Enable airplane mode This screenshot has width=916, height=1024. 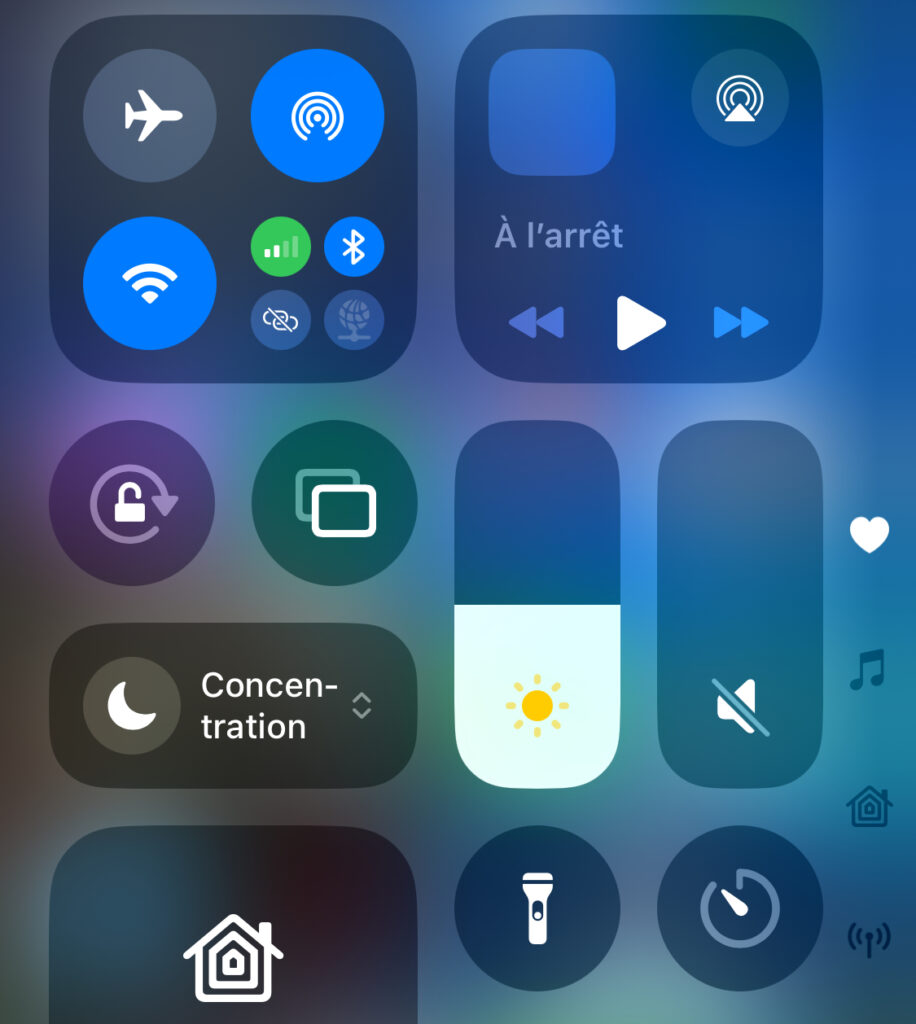[150, 116]
